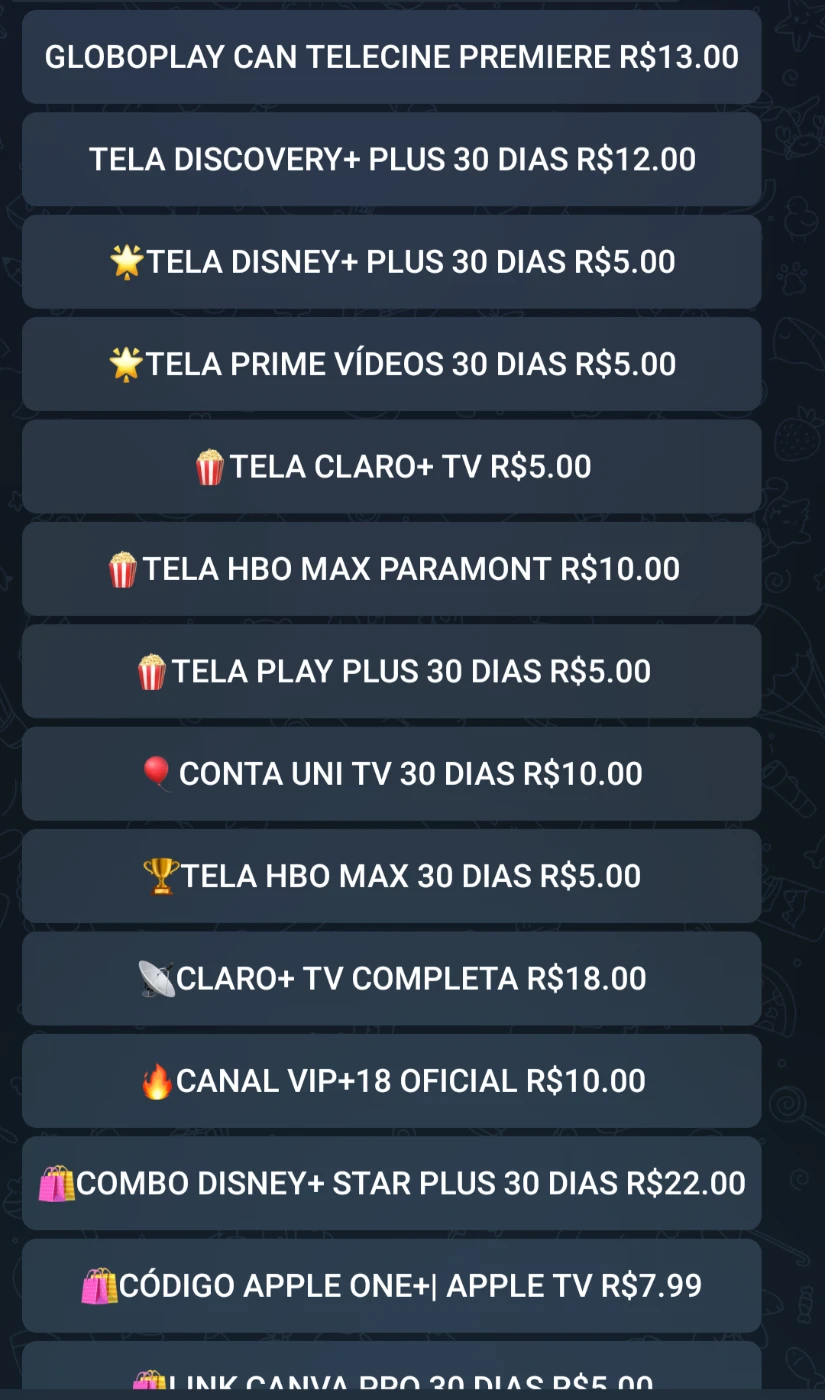Select TELA HBO MAX 30 DIAS R$5.00
The width and height of the screenshot is (825, 1400).
pos(392,876)
